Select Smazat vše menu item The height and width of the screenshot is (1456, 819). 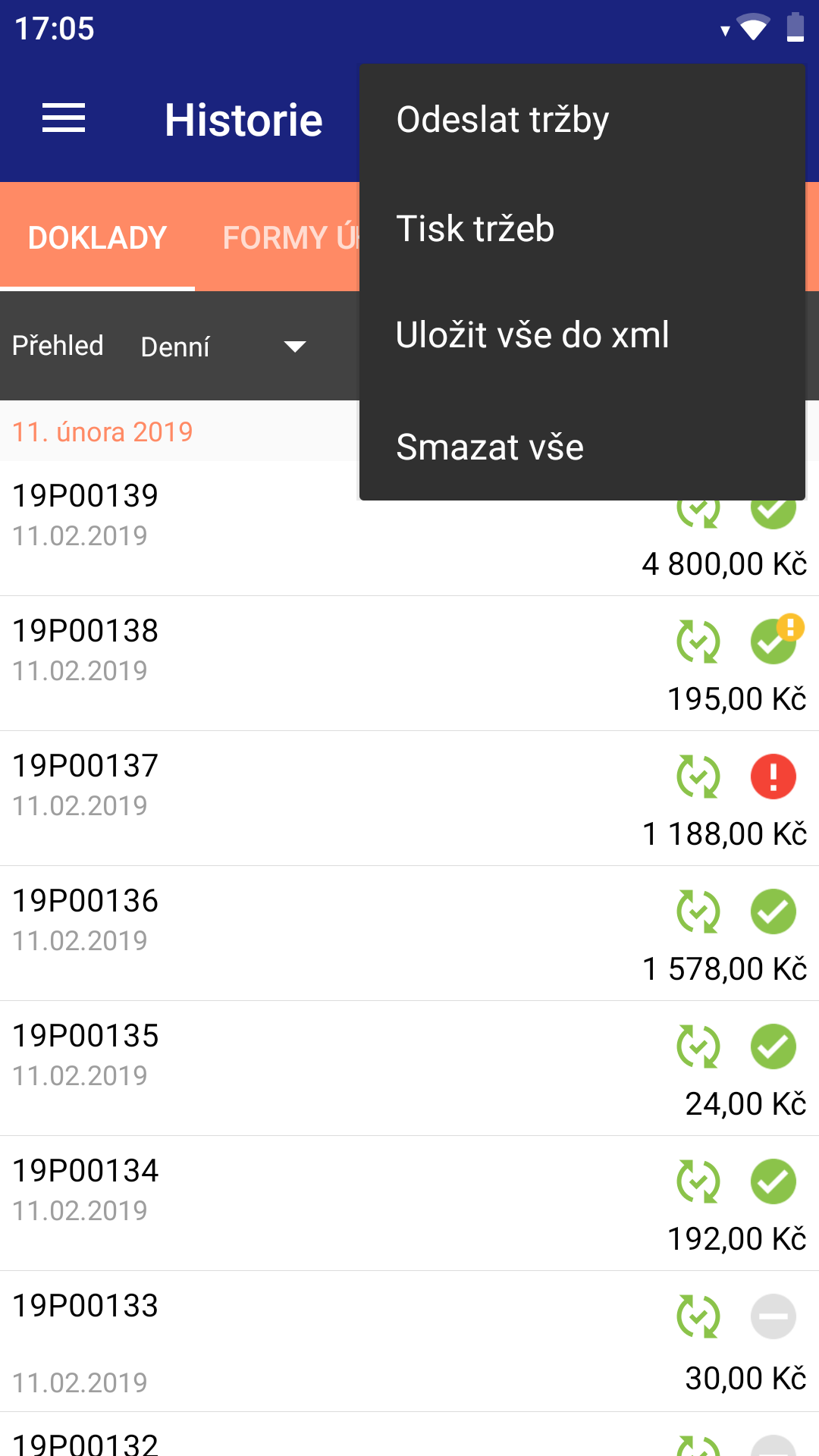click(582, 447)
